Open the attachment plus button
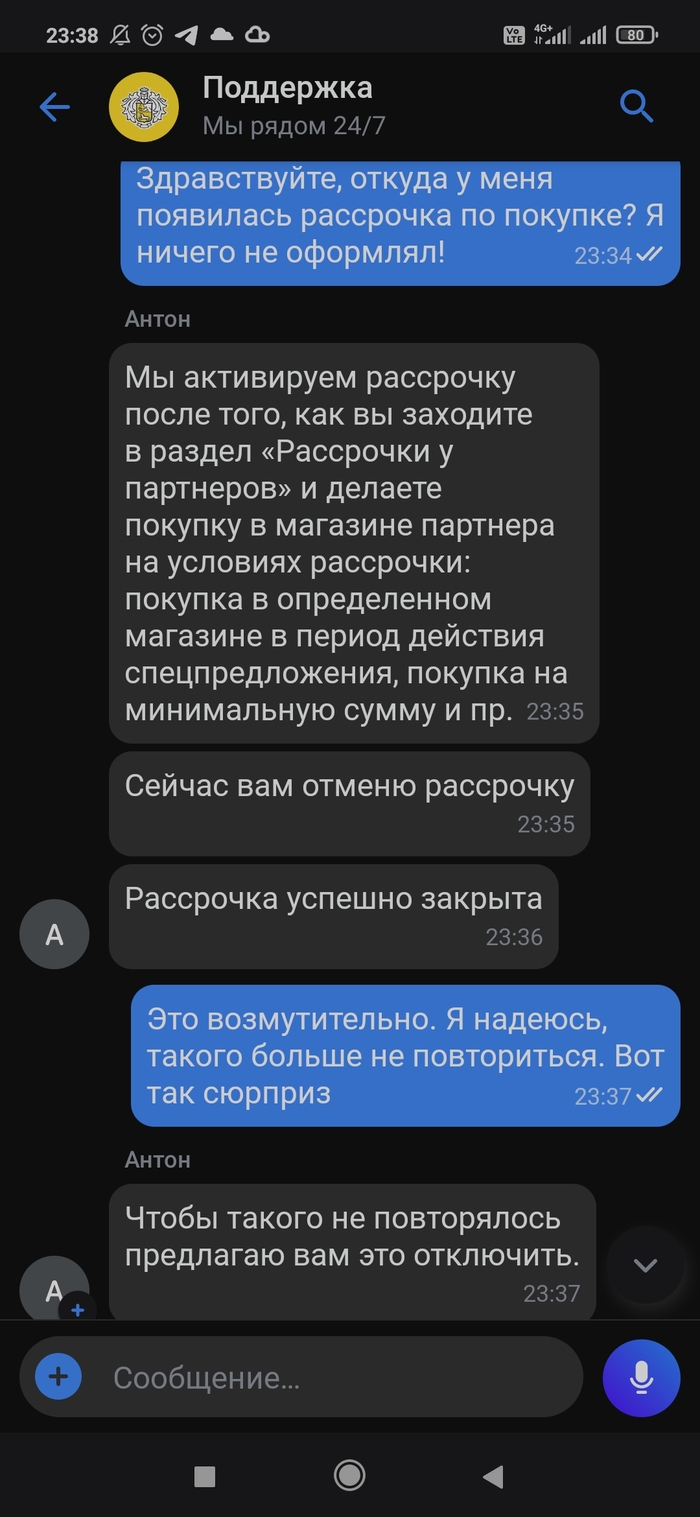700x1517 pixels. 58,1377
